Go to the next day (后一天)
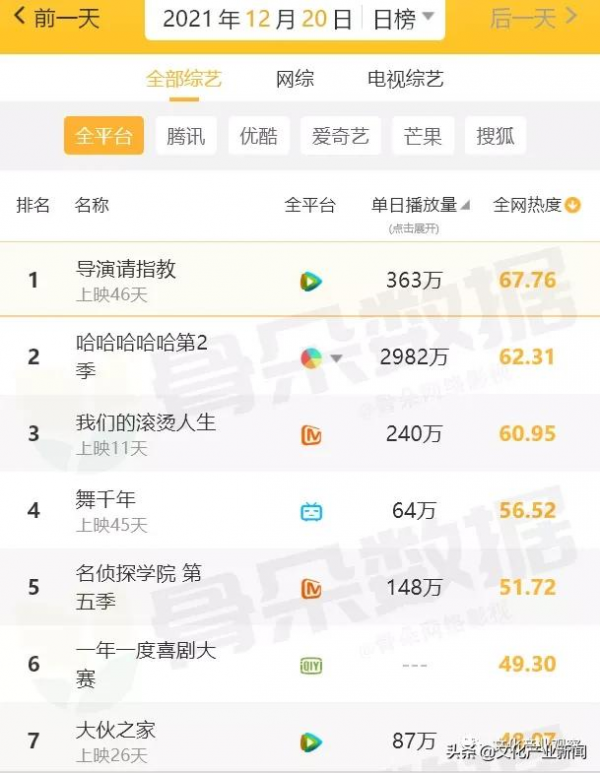 click(x=533, y=18)
